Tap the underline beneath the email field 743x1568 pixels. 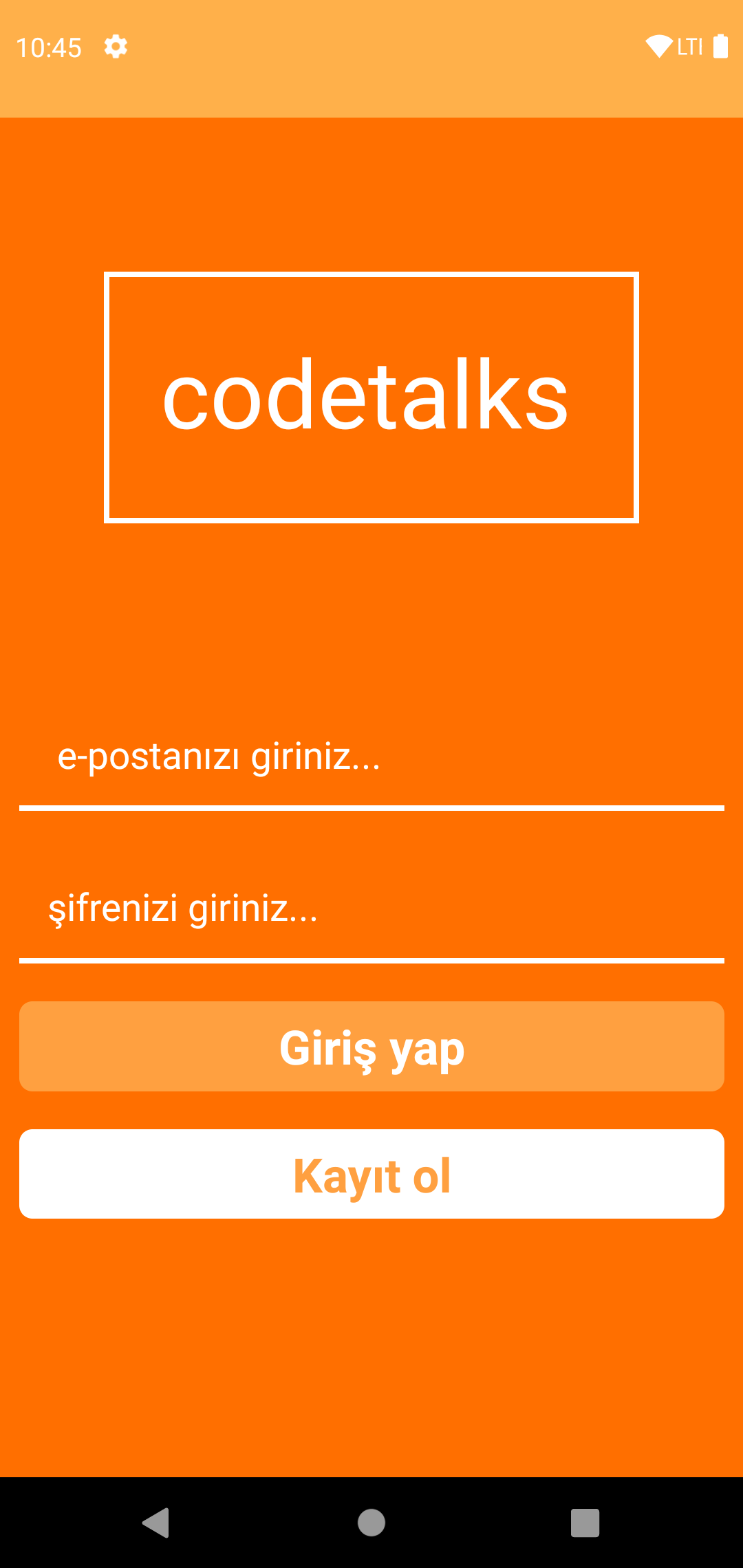pyautogui.click(x=371, y=807)
